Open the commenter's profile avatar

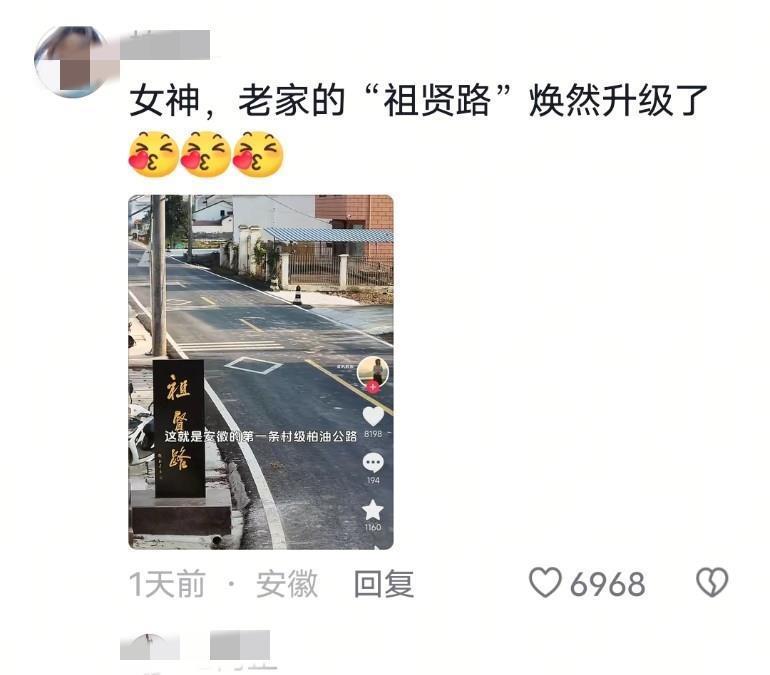pos(69,62)
